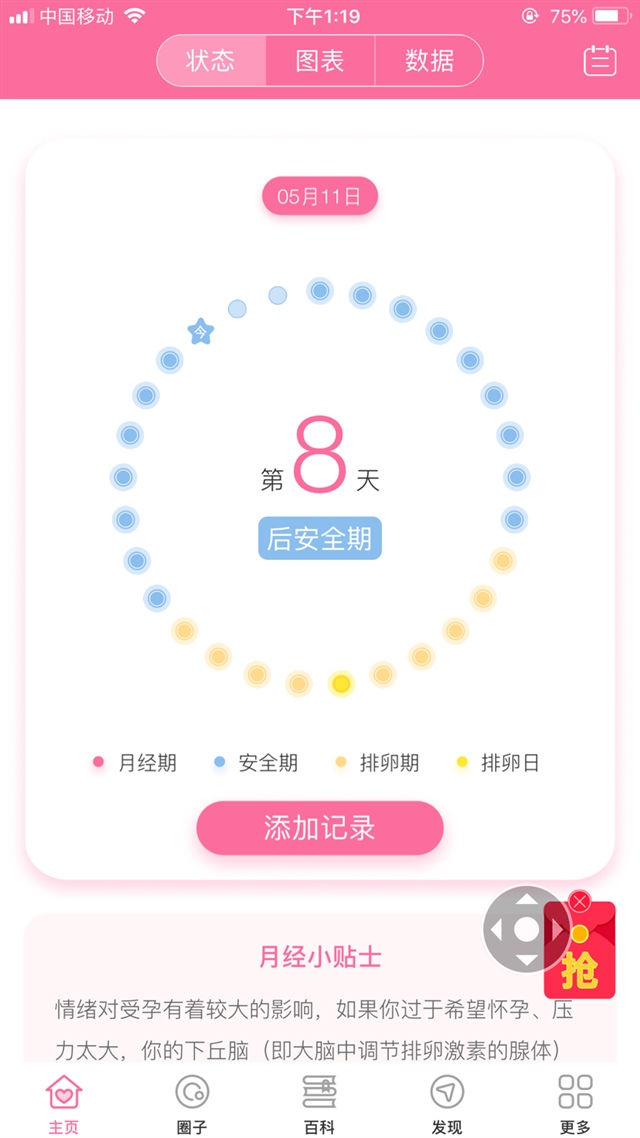Viewport: 640px width, 1138px height.
Task: Tap today's star marker on the cycle ring
Action: point(201,330)
